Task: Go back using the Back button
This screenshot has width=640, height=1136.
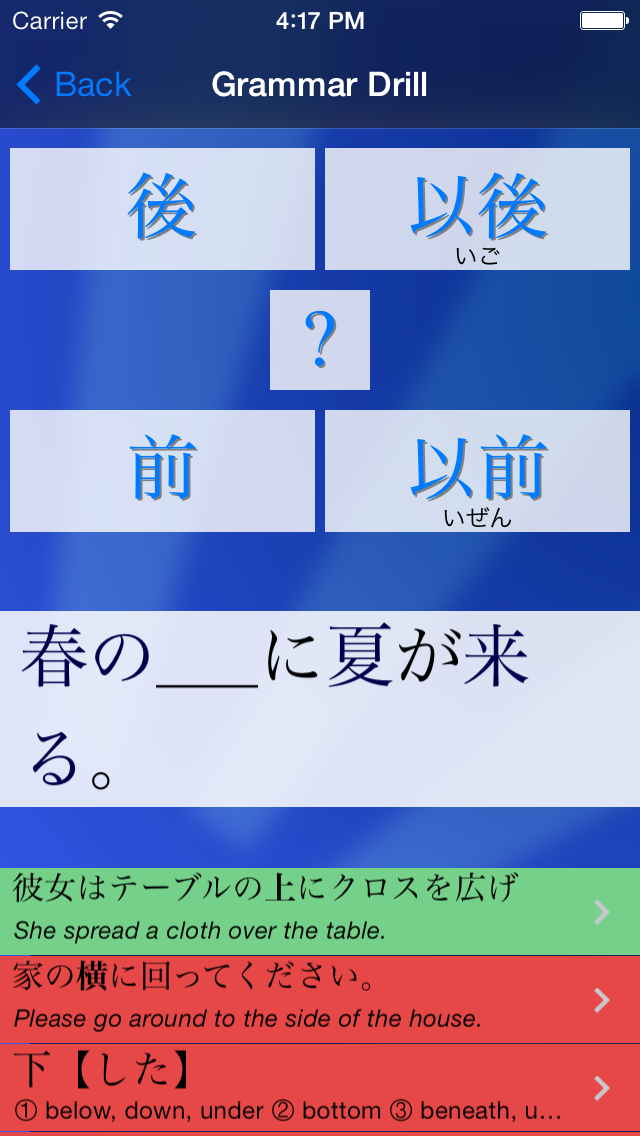Action: coord(73,85)
